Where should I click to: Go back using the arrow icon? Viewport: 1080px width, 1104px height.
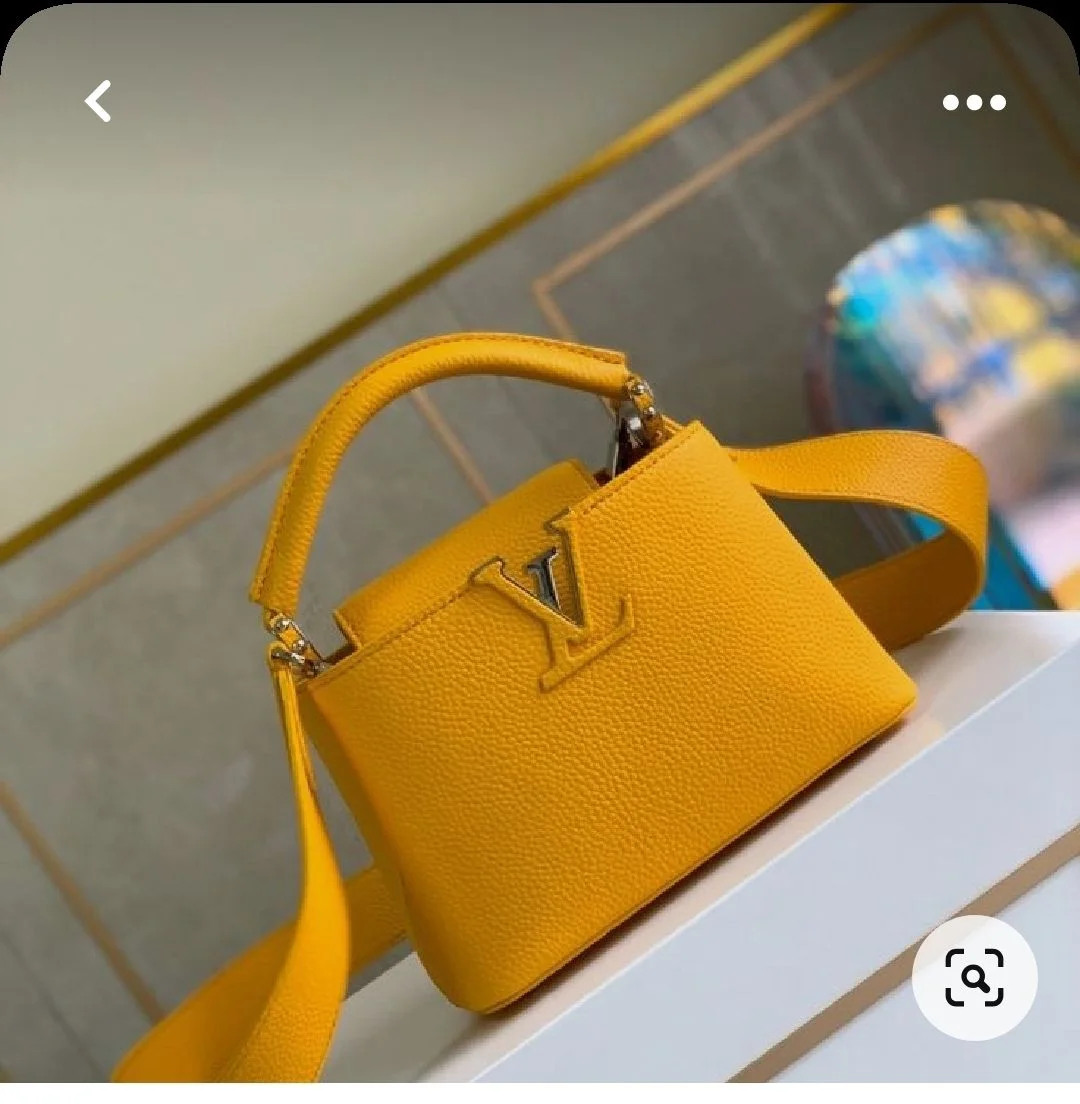pos(98,102)
